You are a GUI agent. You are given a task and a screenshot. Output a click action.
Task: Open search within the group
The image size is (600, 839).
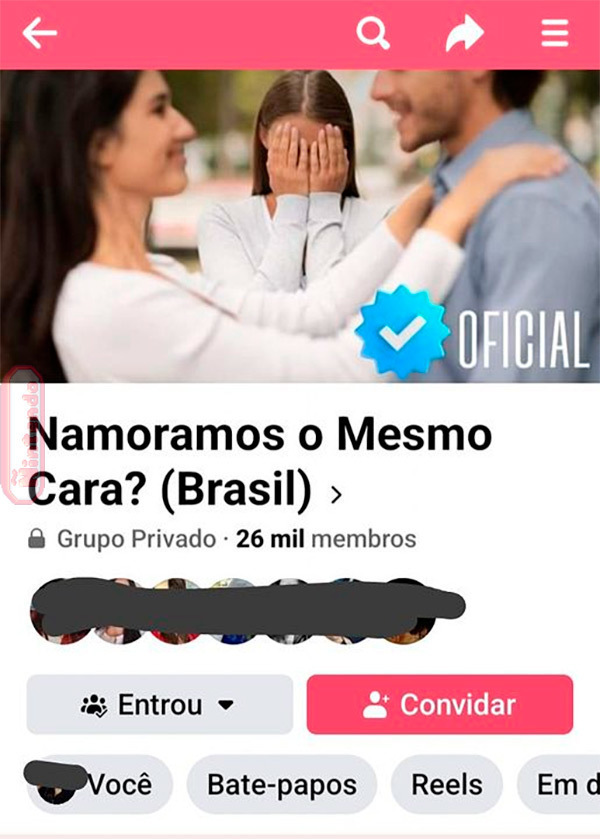(373, 34)
